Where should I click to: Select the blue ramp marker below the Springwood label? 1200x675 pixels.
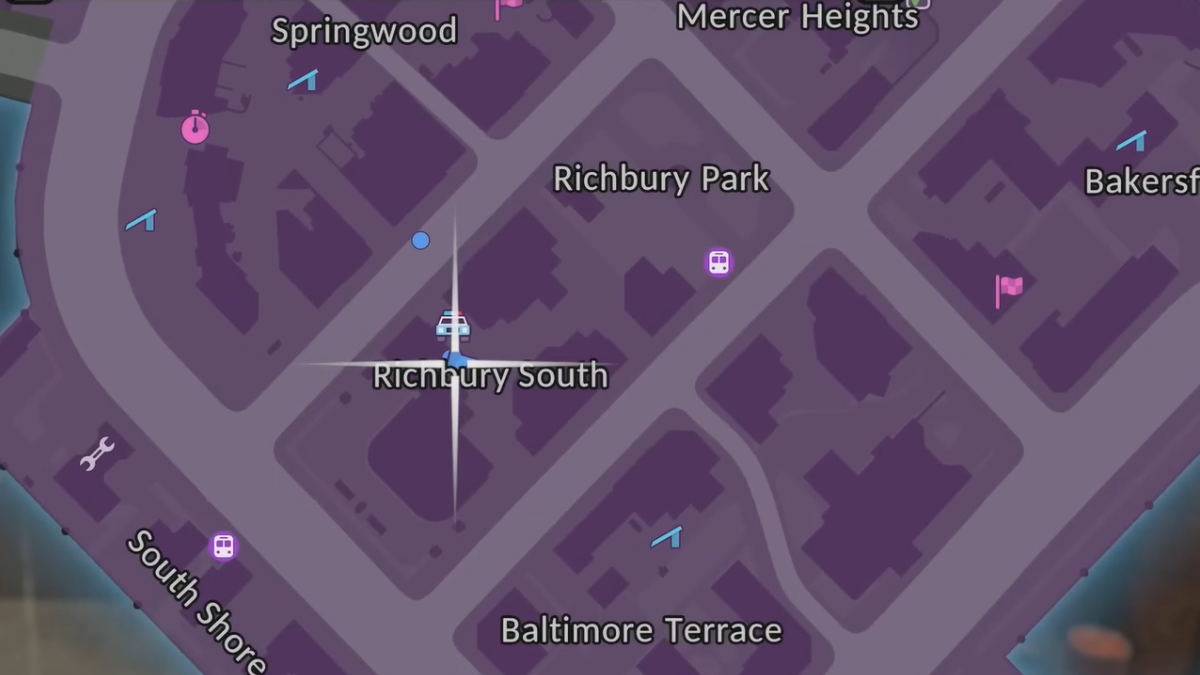[304, 80]
